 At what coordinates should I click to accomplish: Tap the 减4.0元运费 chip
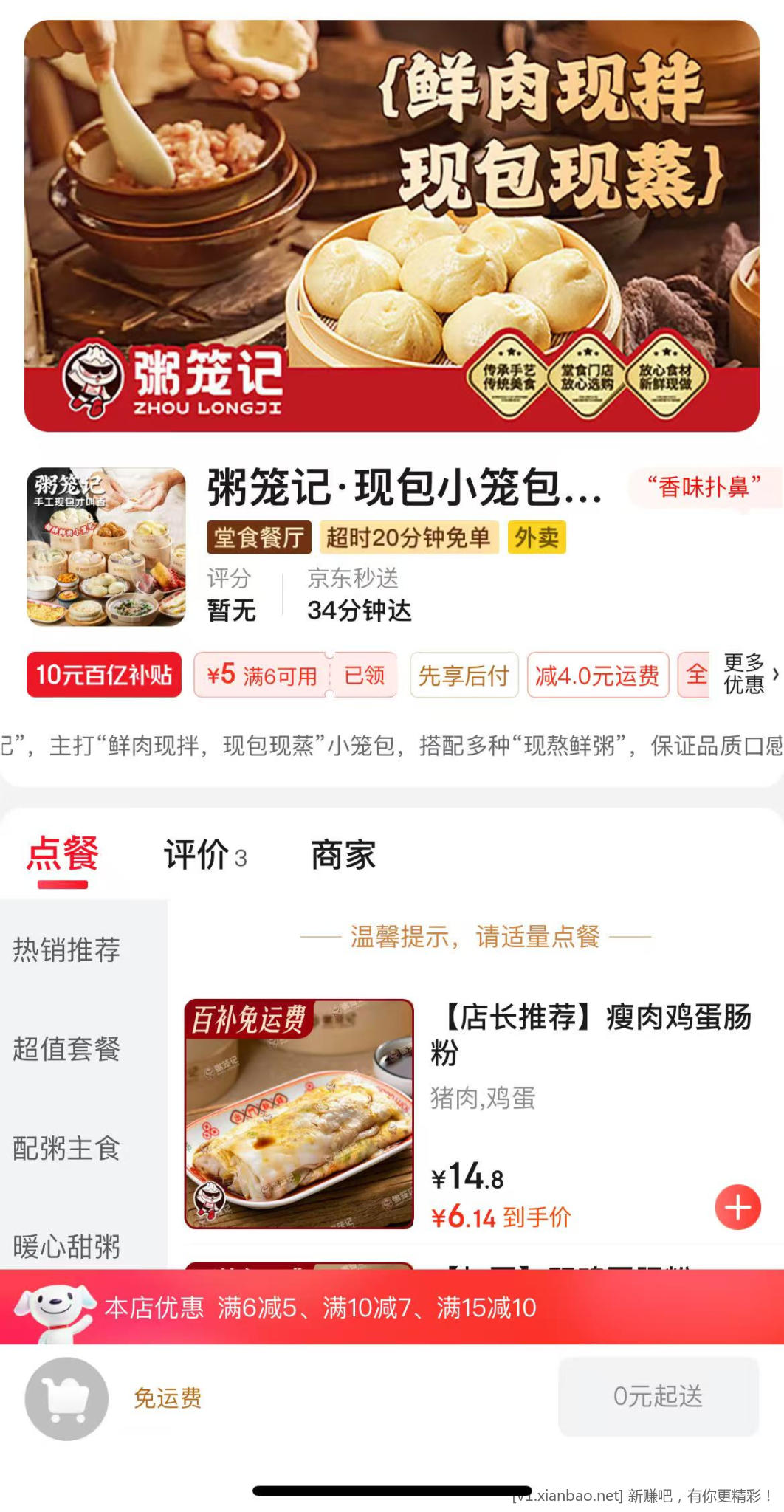(x=597, y=675)
